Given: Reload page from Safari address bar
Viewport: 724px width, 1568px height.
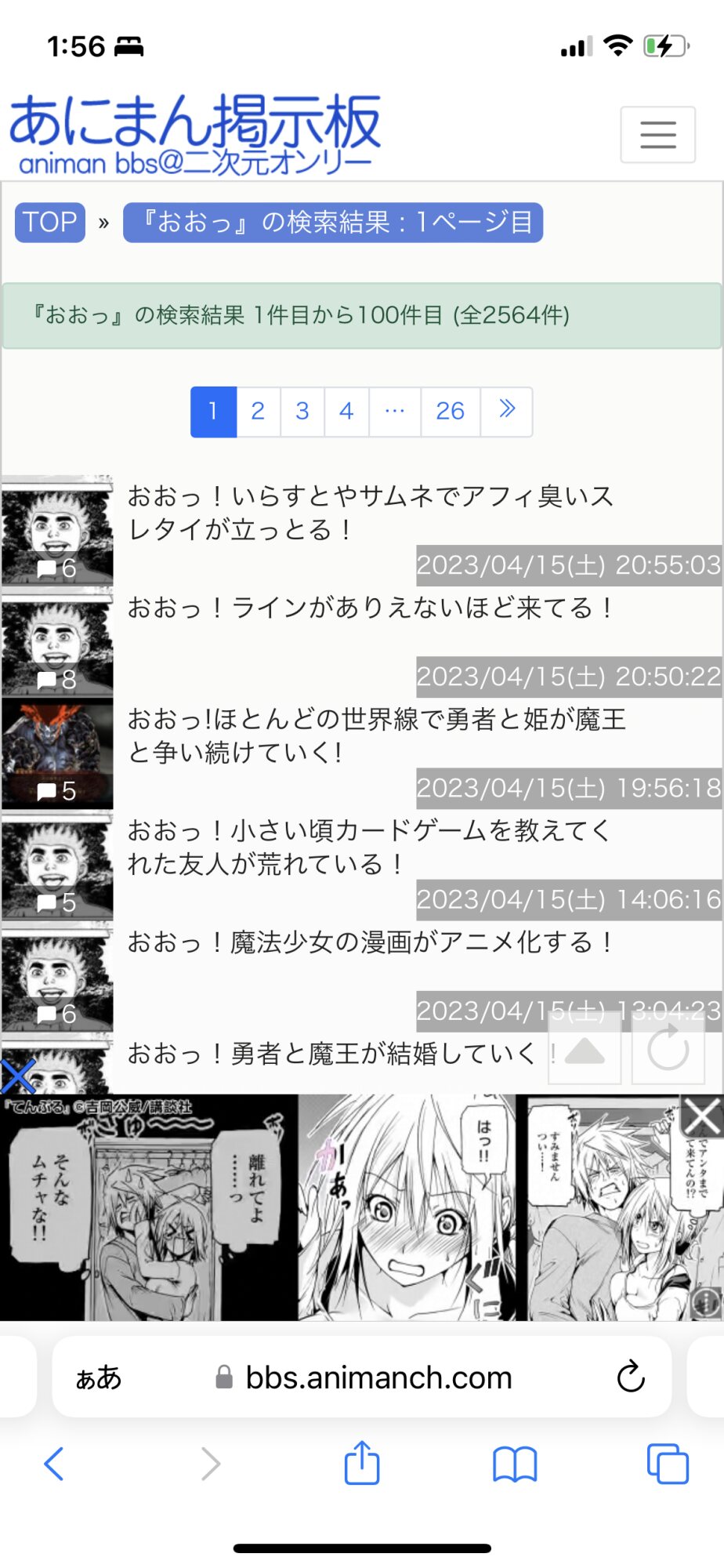Looking at the screenshot, I should pos(631,1377).
